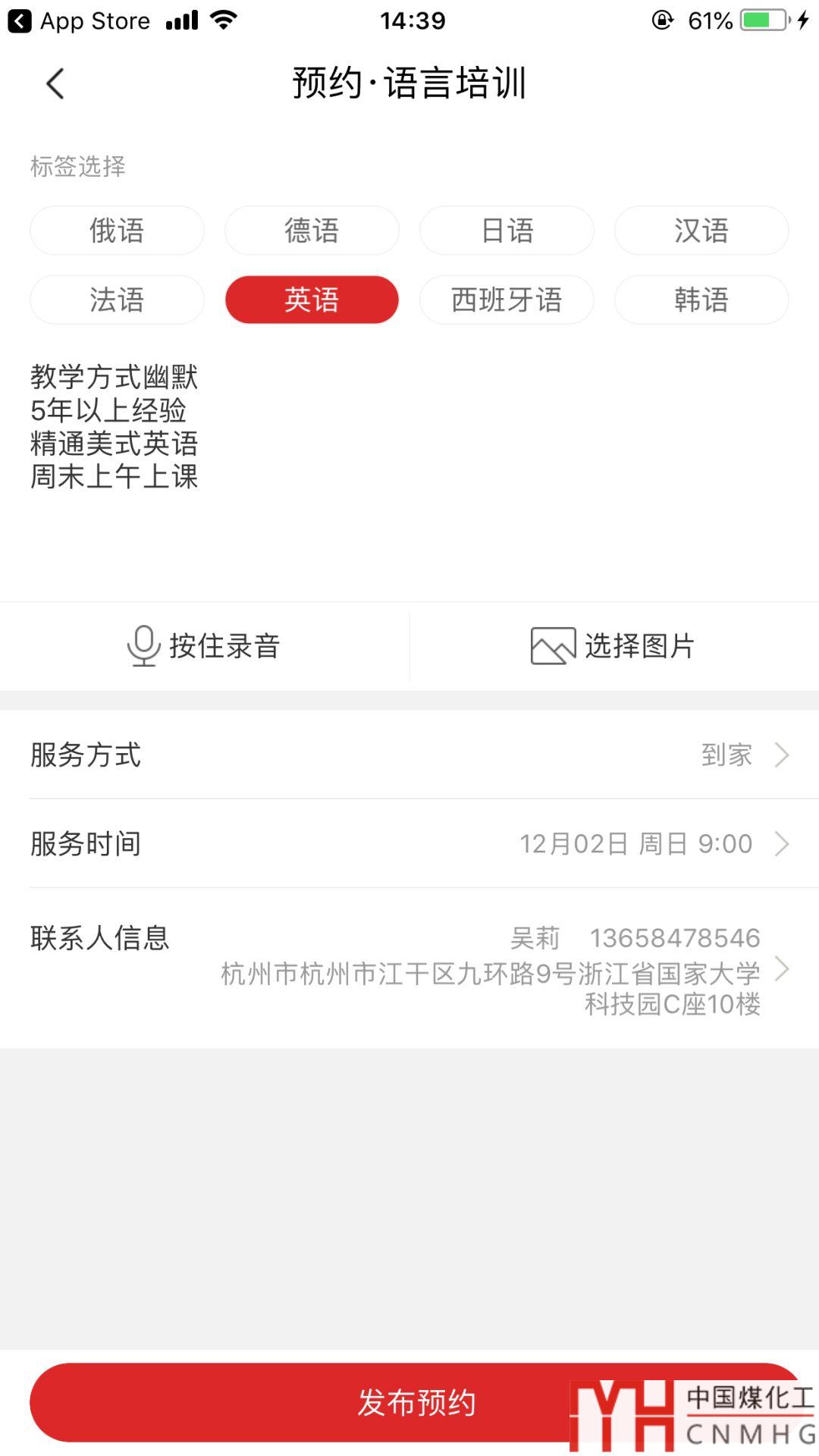Select the 汉语 tag
Screen dimensions: 819x1456
[x=701, y=231]
